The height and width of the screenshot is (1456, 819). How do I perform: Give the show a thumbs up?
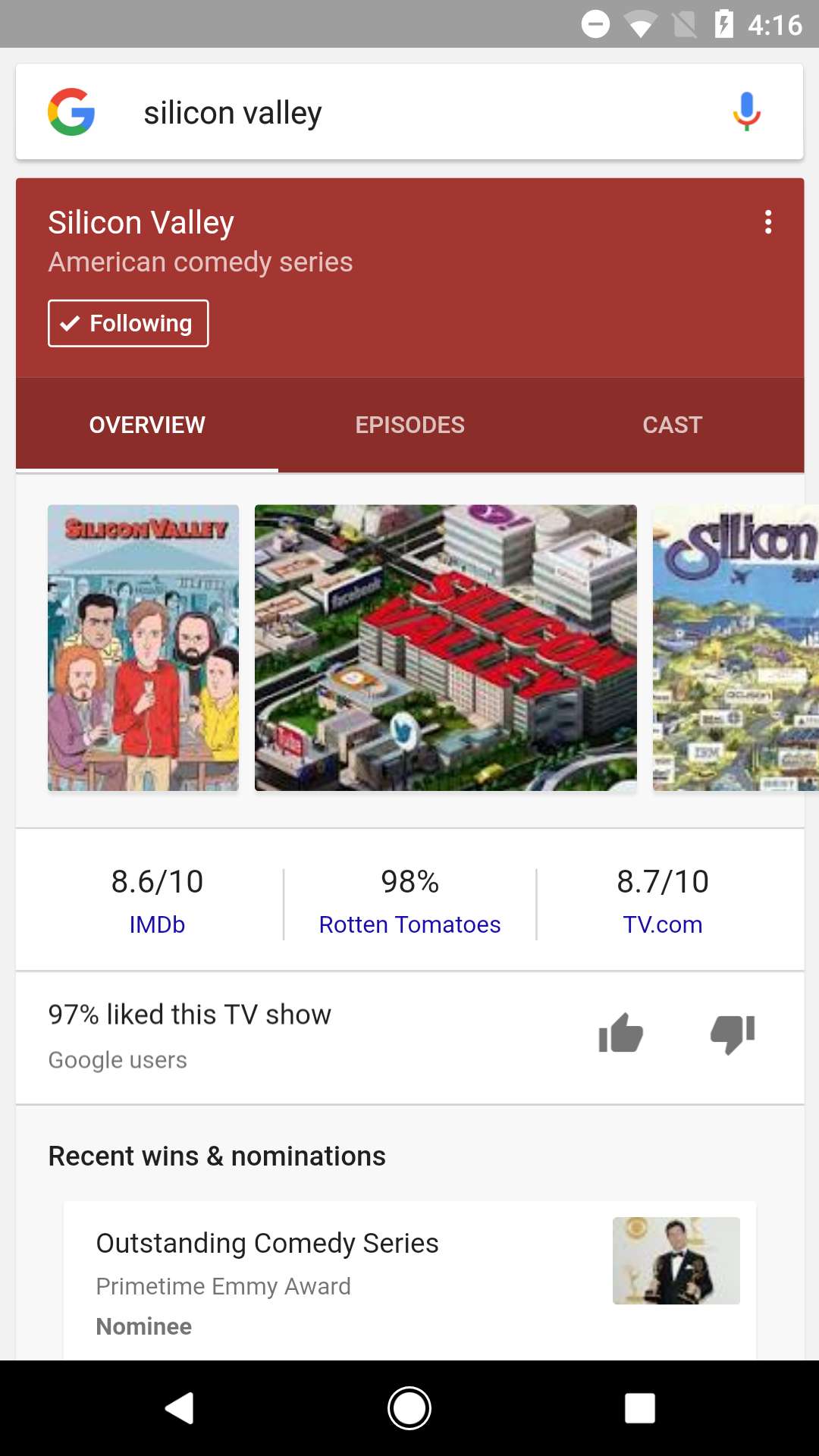pos(620,1034)
